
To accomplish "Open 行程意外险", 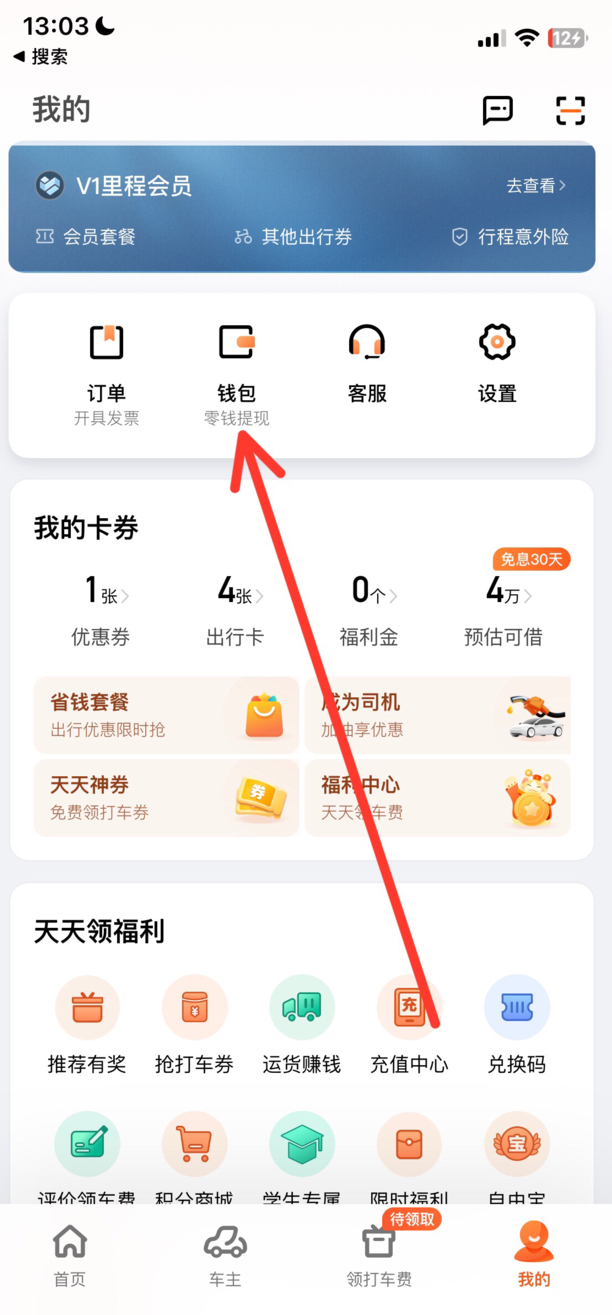I will tap(510, 237).
